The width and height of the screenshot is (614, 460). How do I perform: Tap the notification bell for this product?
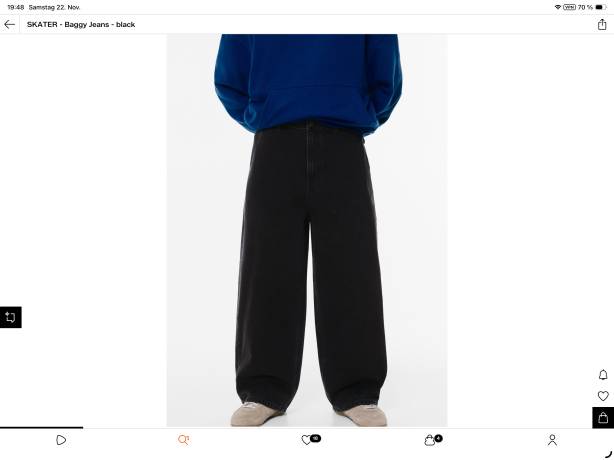pyautogui.click(x=603, y=375)
